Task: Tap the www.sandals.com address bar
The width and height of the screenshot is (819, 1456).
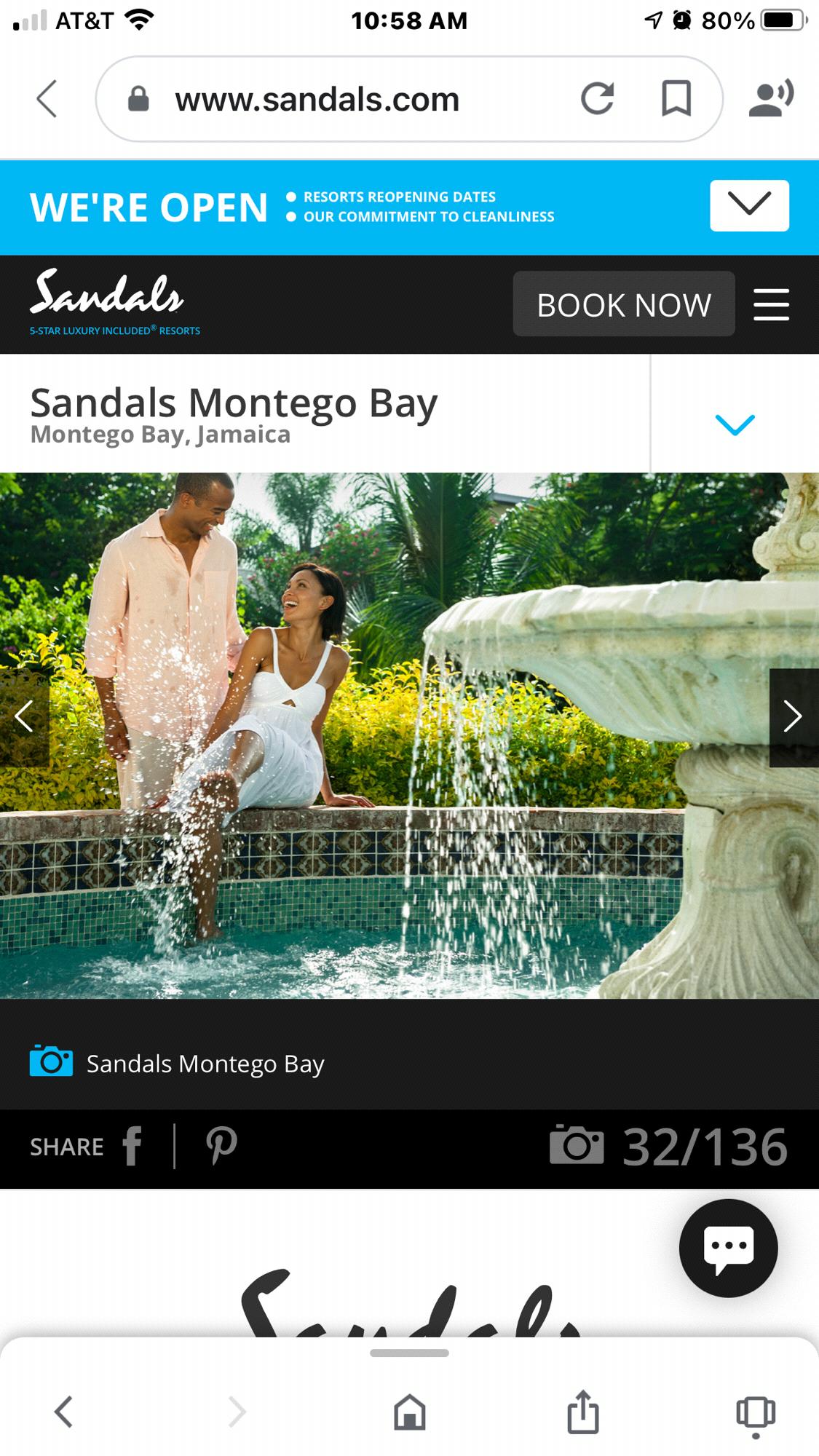Action: click(x=317, y=99)
